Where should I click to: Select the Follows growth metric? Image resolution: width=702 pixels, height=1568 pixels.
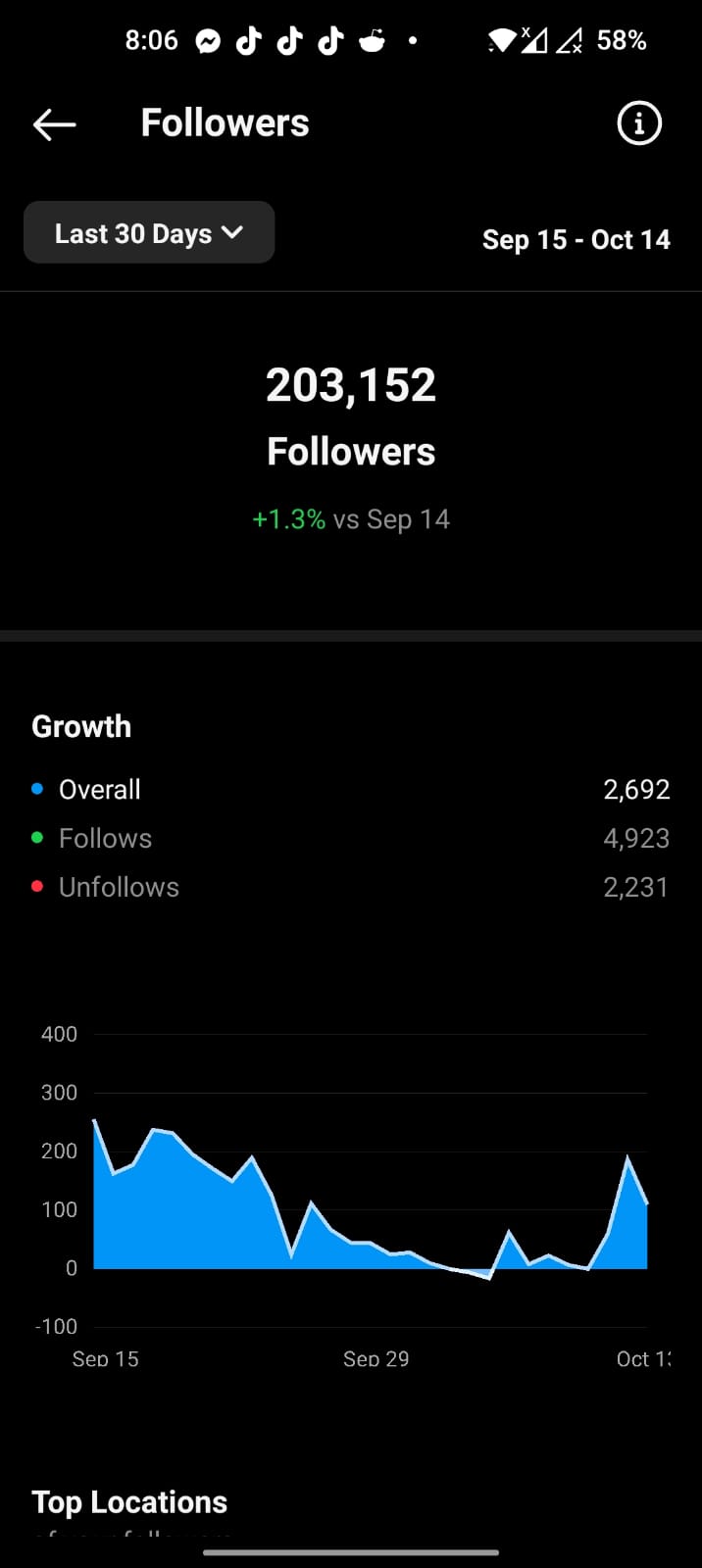click(x=105, y=838)
